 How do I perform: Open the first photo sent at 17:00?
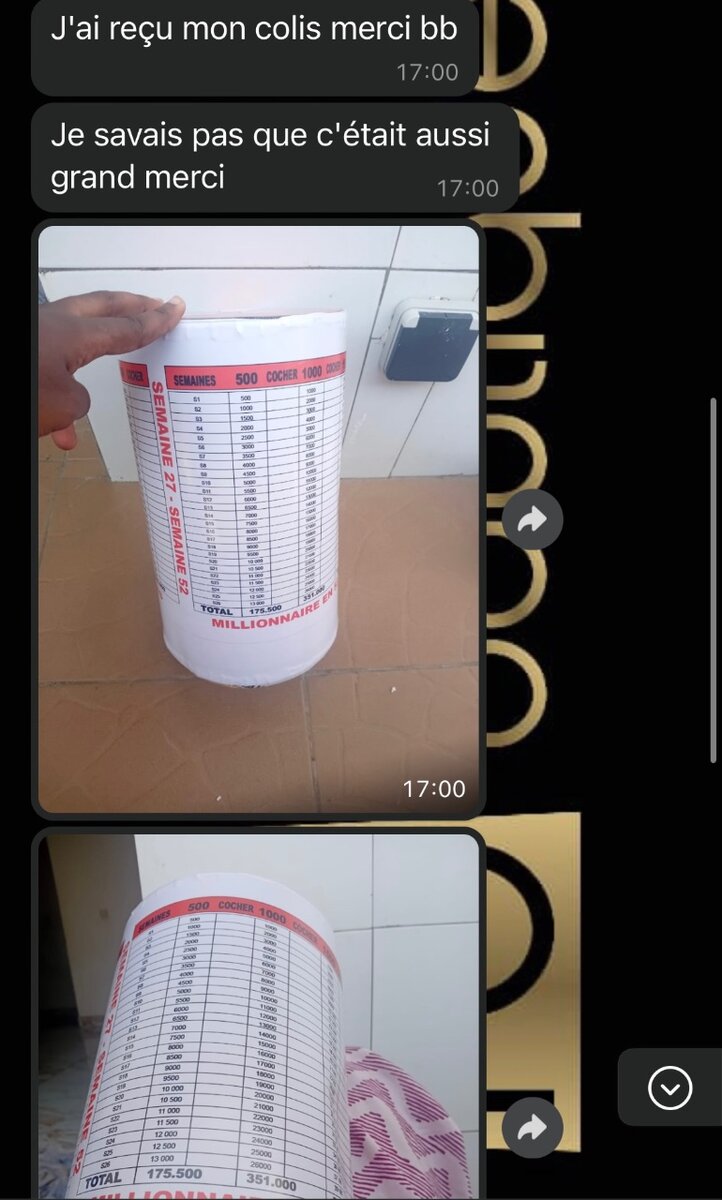[258, 518]
